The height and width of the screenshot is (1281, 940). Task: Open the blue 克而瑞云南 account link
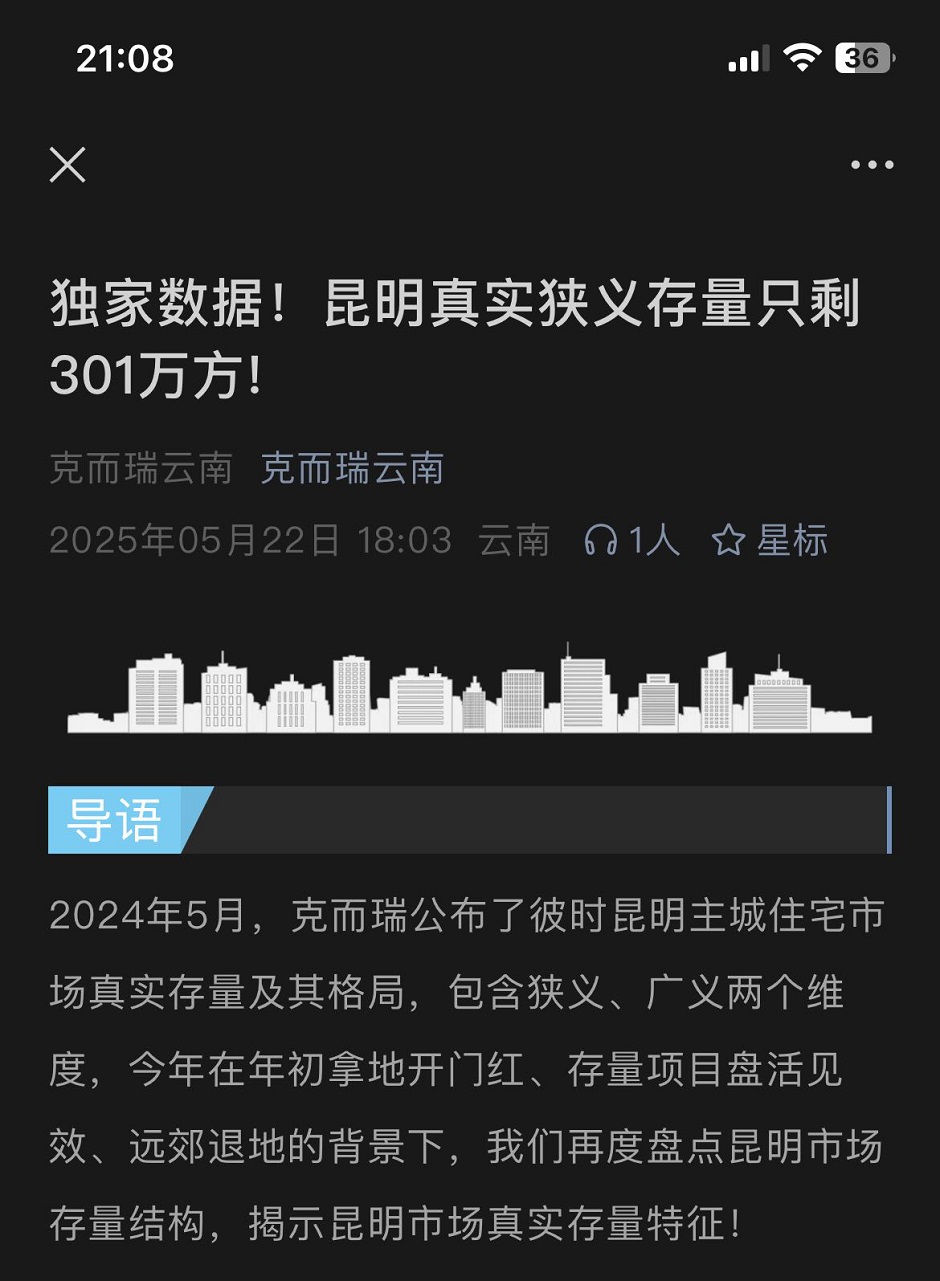click(352, 468)
